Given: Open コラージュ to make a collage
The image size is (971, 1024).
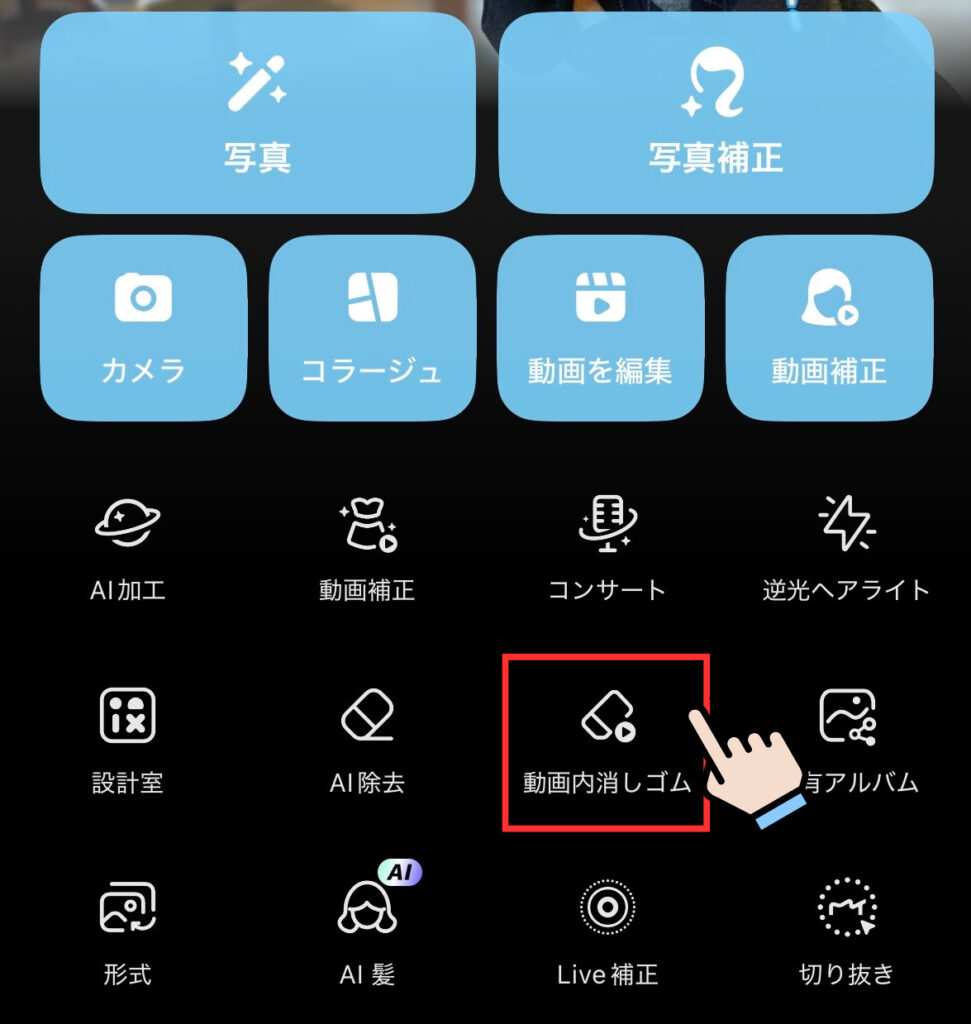Looking at the screenshot, I should pos(372,328).
